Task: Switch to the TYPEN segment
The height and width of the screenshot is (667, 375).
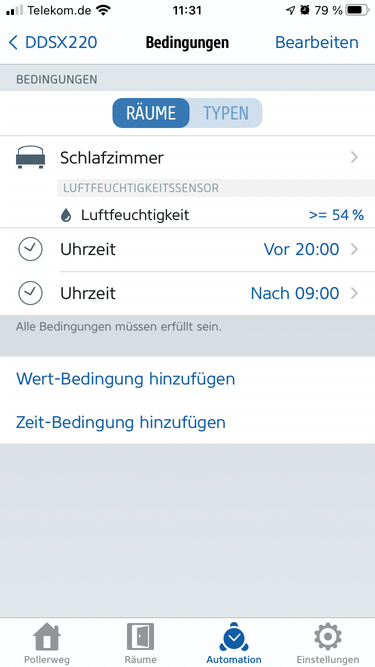Action: tap(226, 113)
